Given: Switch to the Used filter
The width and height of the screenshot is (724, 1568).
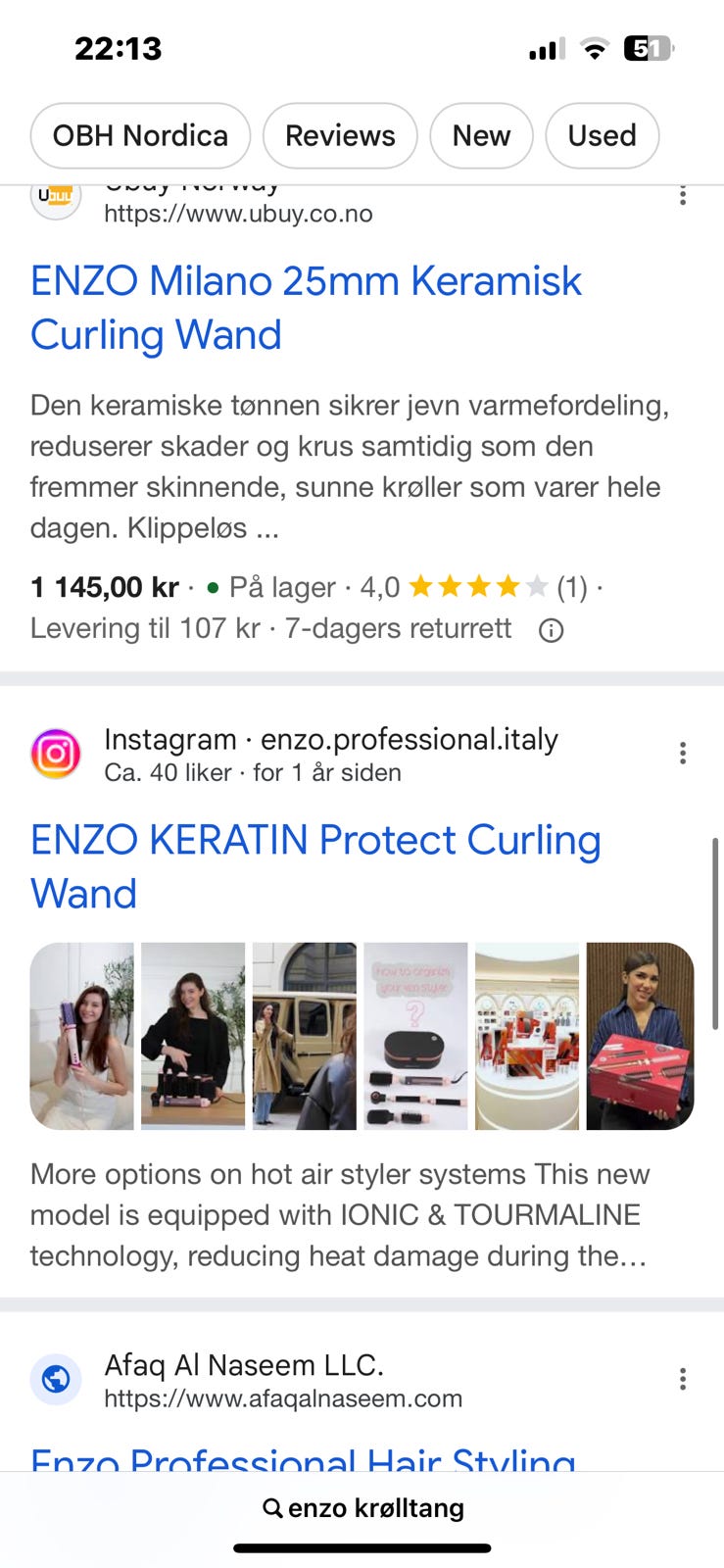Looking at the screenshot, I should [602, 136].
